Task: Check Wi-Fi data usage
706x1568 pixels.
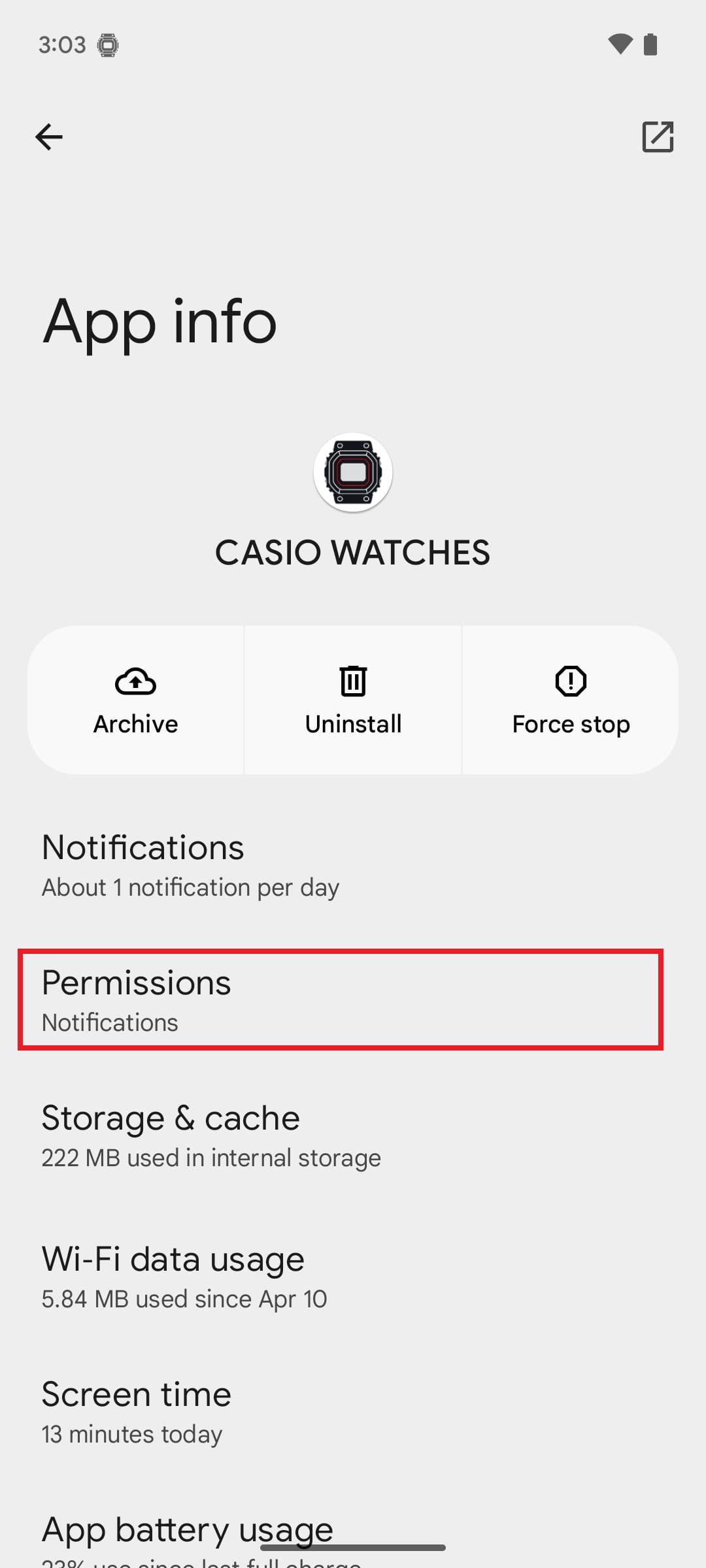Action: tap(353, 1277)
